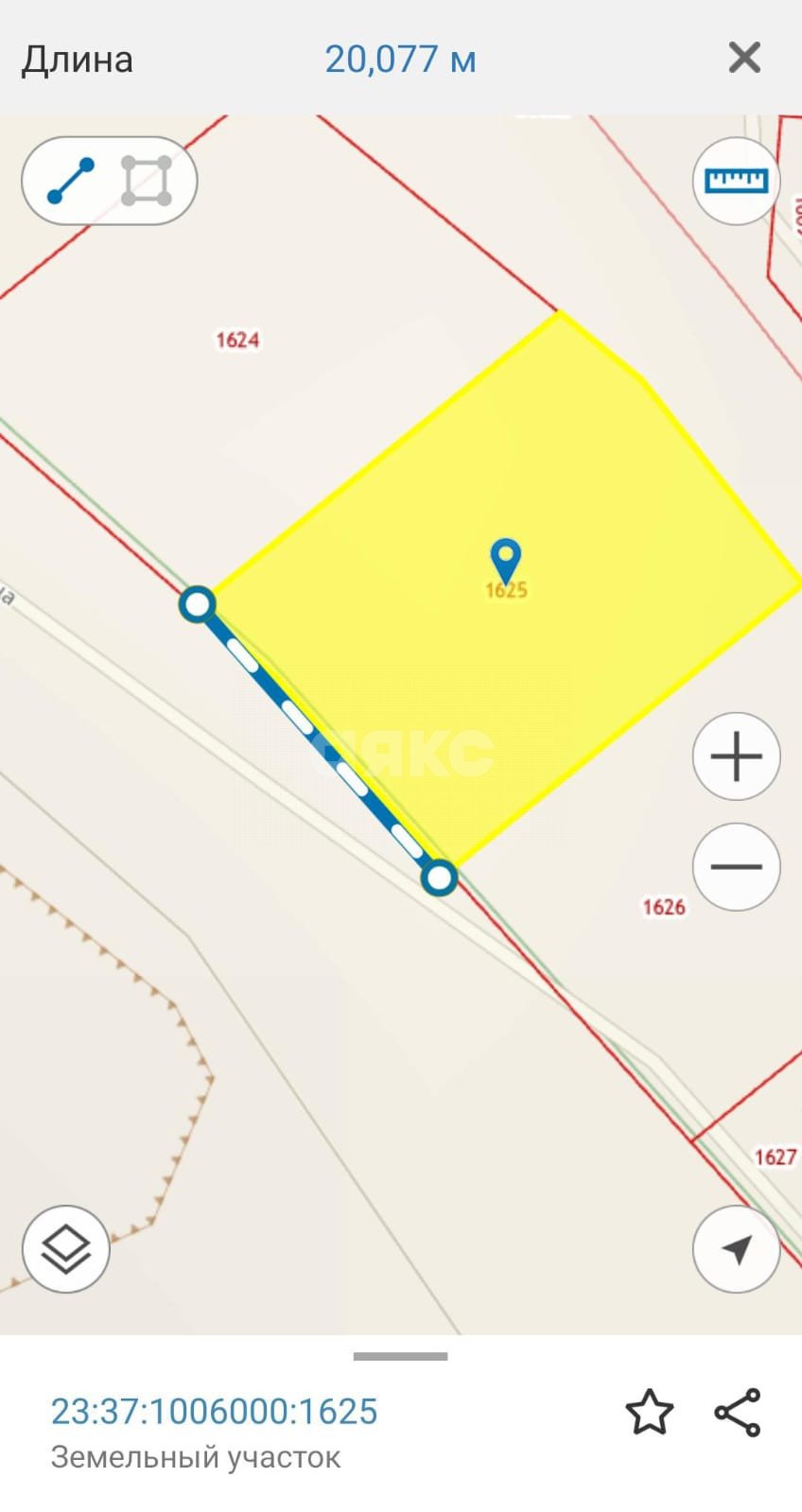Share parcel 23:37:1006000:1625
The height and width of the screenshot is (1512, 802).
coord(738,1413)
